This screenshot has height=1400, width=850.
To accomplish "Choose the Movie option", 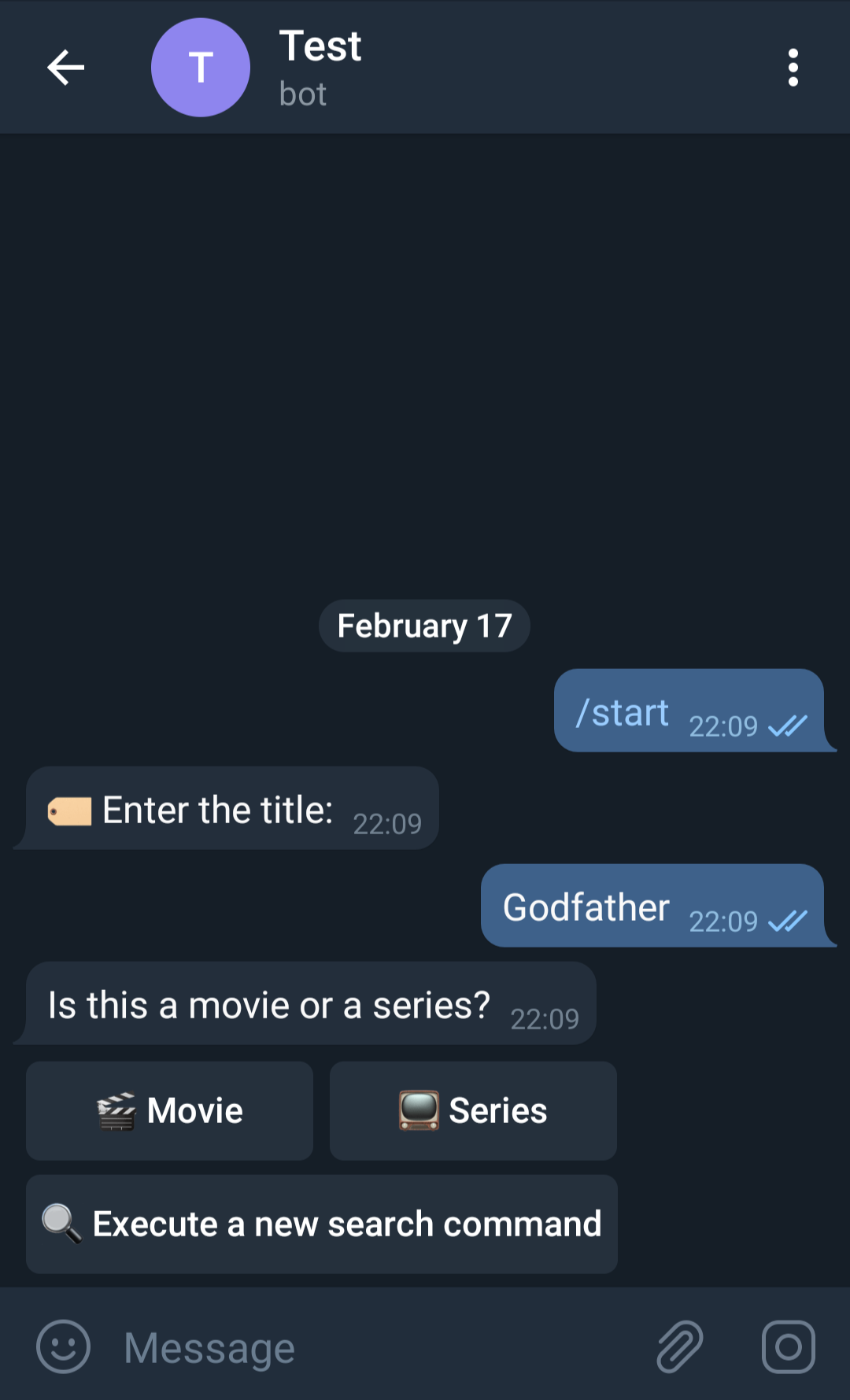I will tap(169, 1110).
